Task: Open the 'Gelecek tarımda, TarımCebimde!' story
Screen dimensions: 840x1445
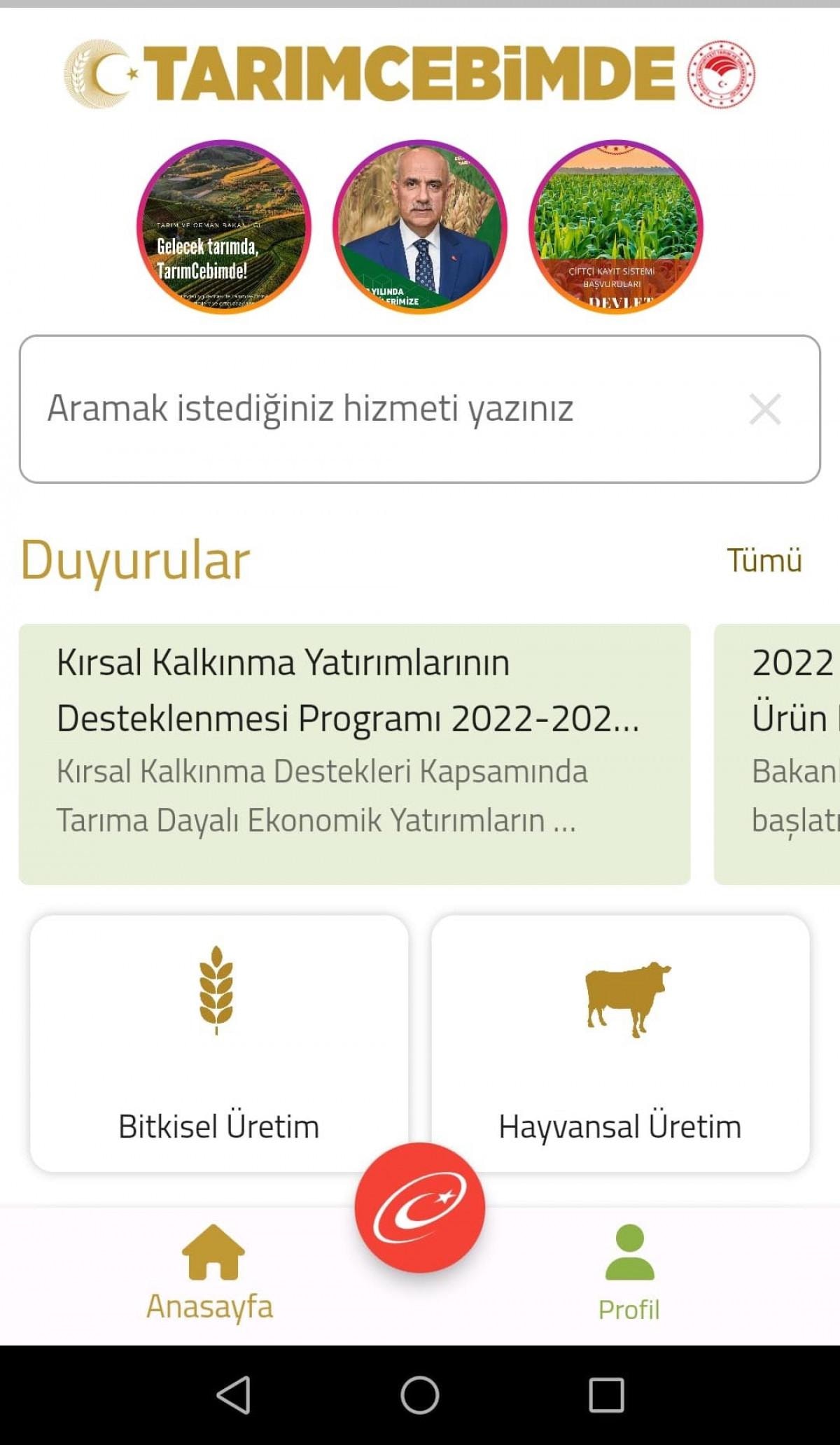Action: point(224,227)
